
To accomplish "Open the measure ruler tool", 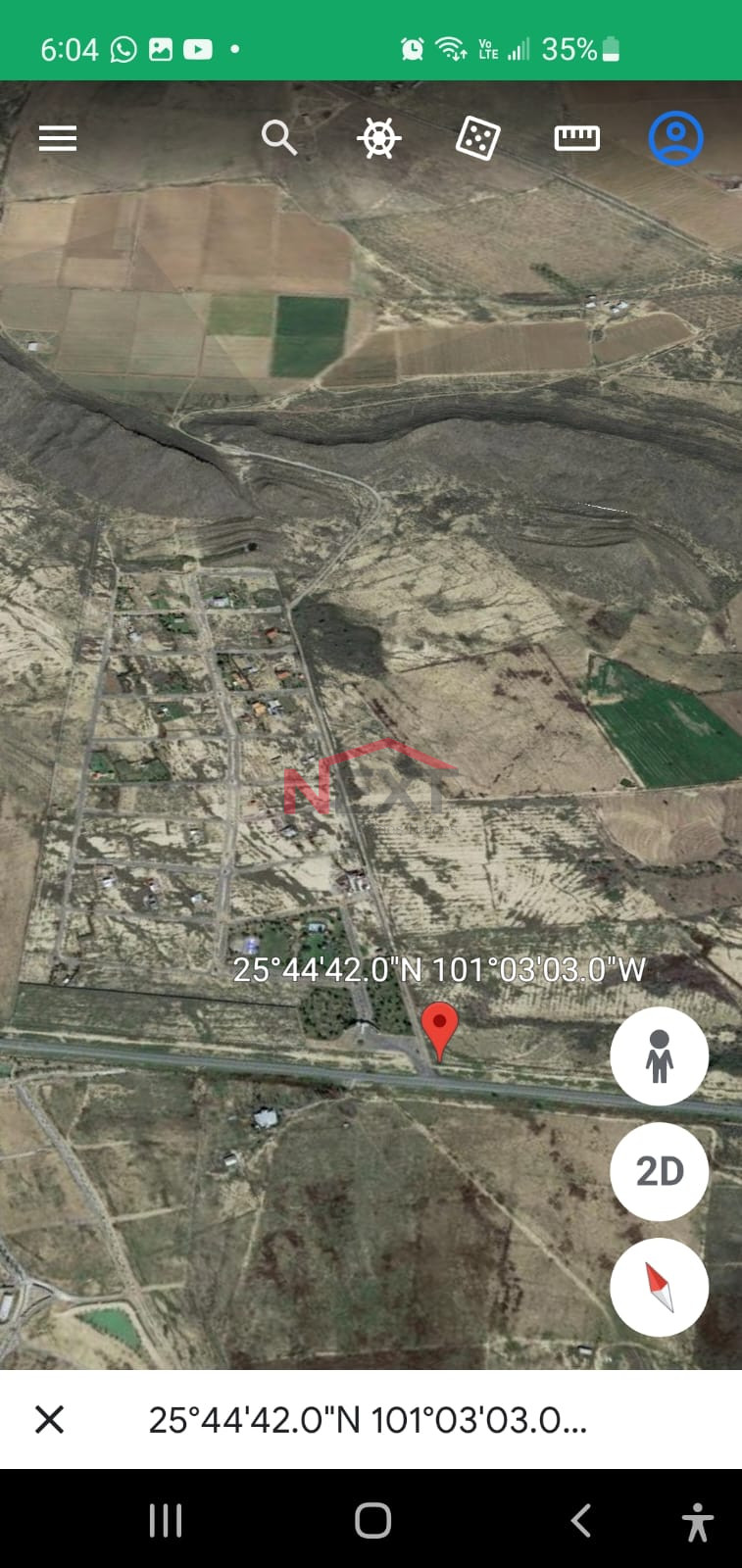I will pyautogui.click(x=576, y=138).
